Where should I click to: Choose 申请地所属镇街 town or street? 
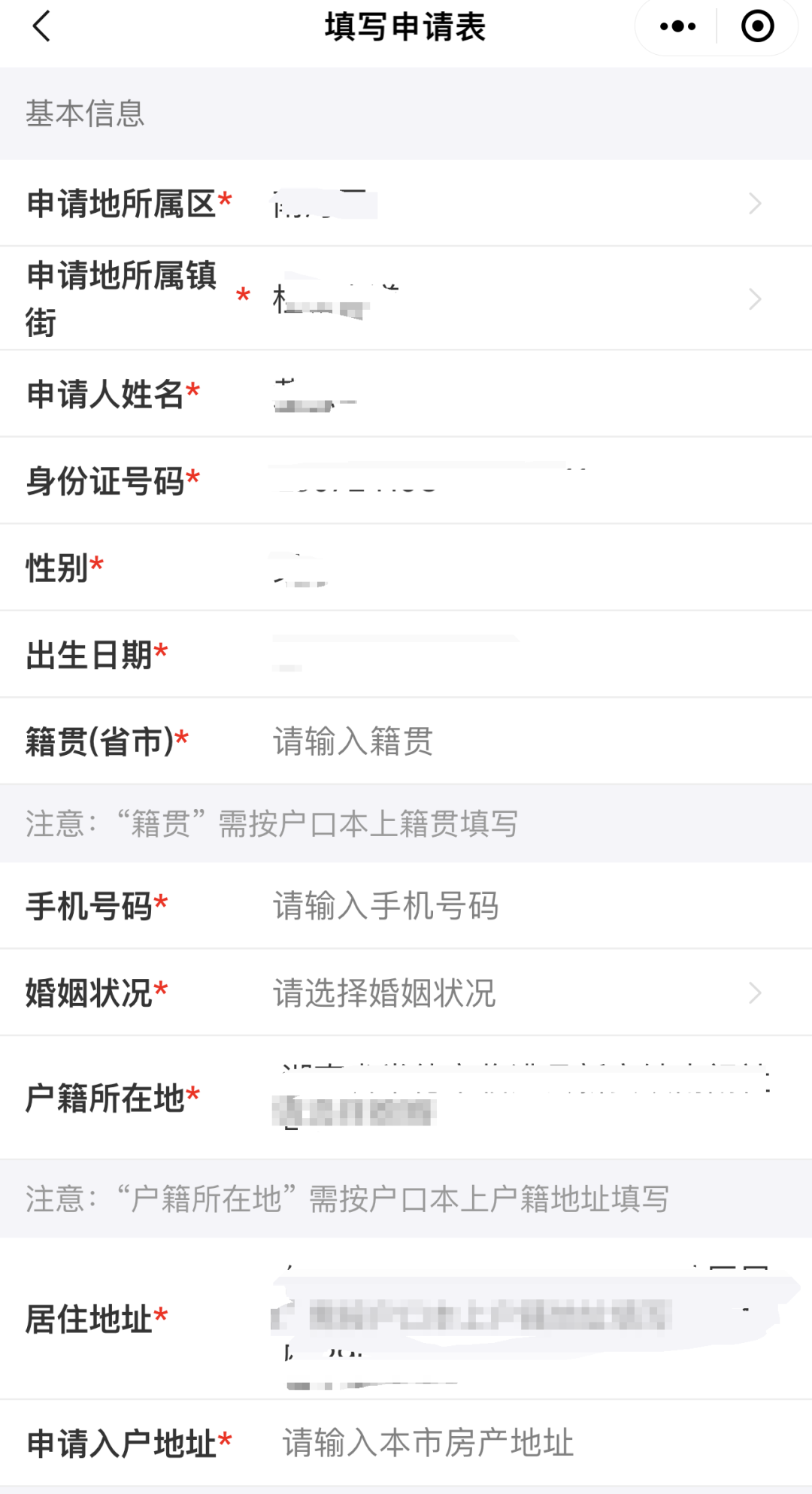511,299
